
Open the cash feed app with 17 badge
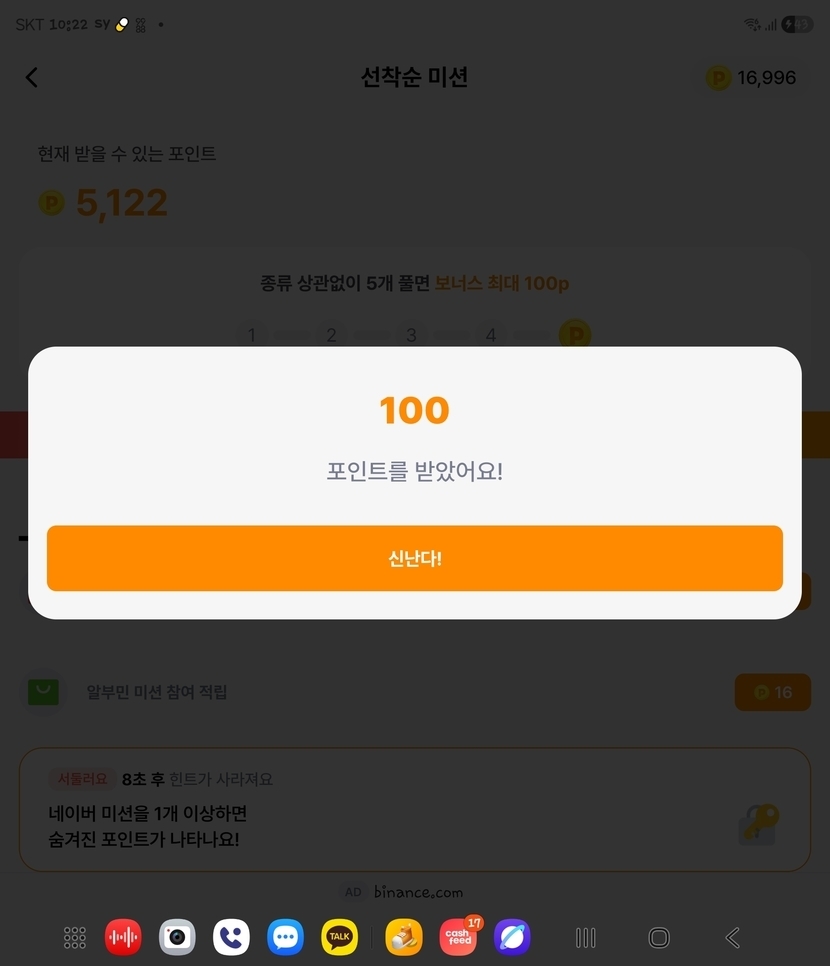coord(459,937)
